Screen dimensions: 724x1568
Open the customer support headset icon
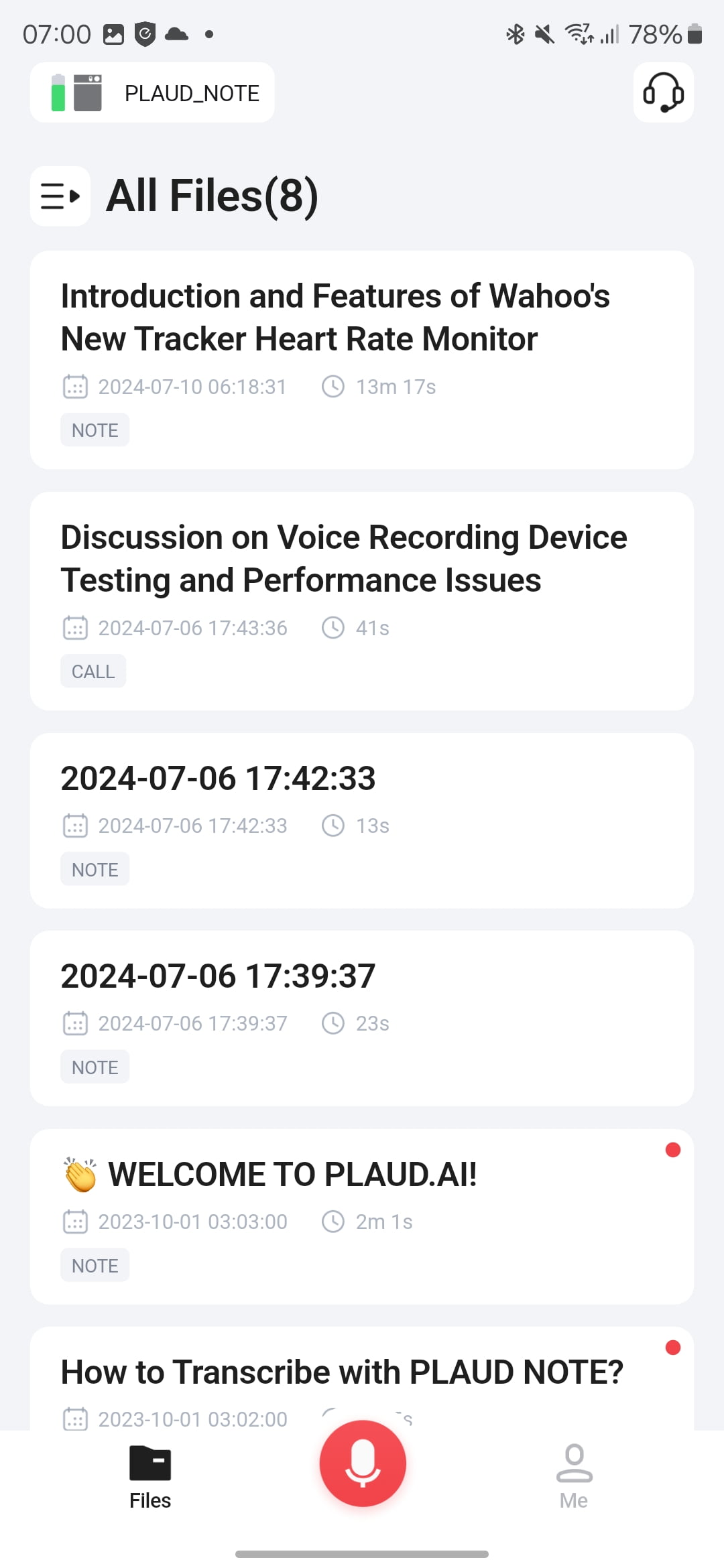point(663,92)
